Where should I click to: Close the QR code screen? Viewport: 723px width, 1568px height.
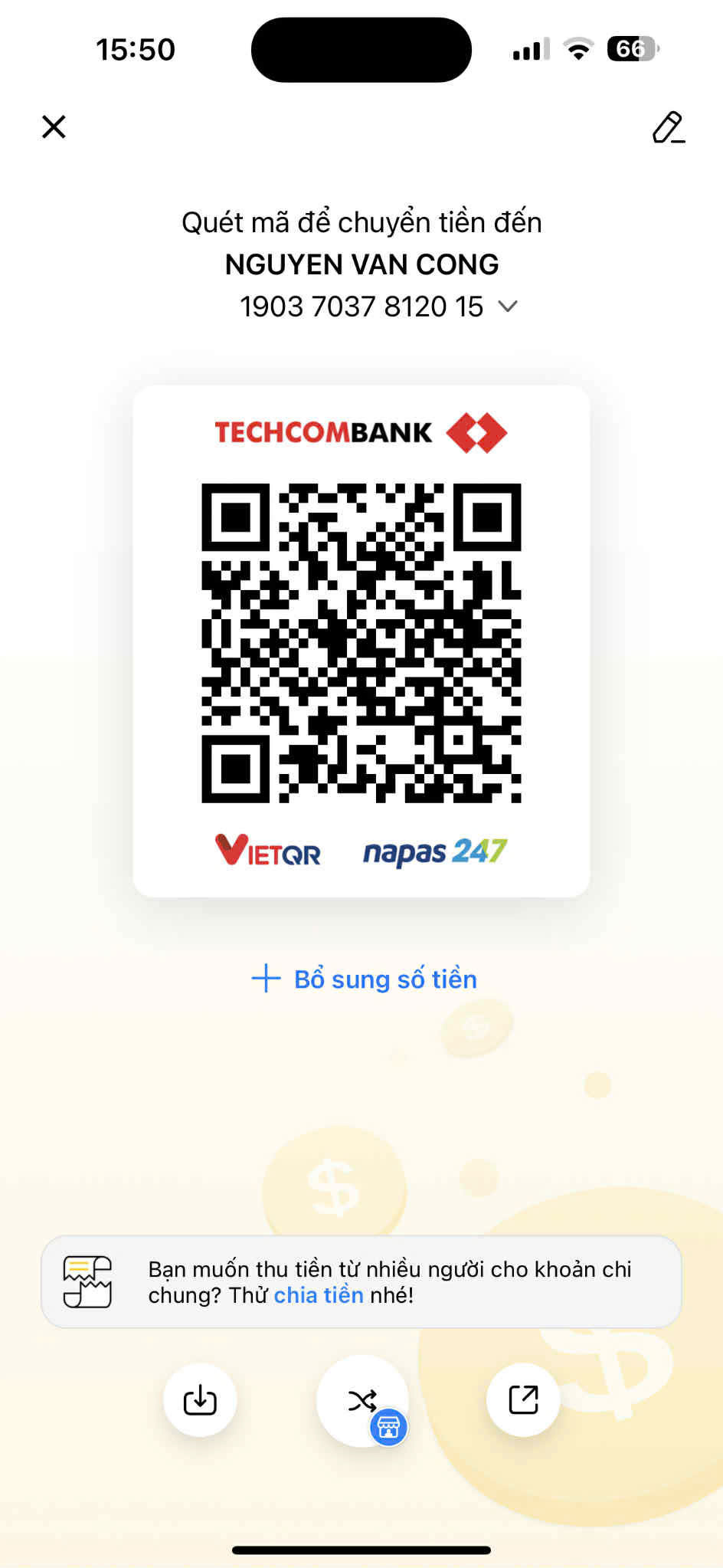(x=54, y=127)
